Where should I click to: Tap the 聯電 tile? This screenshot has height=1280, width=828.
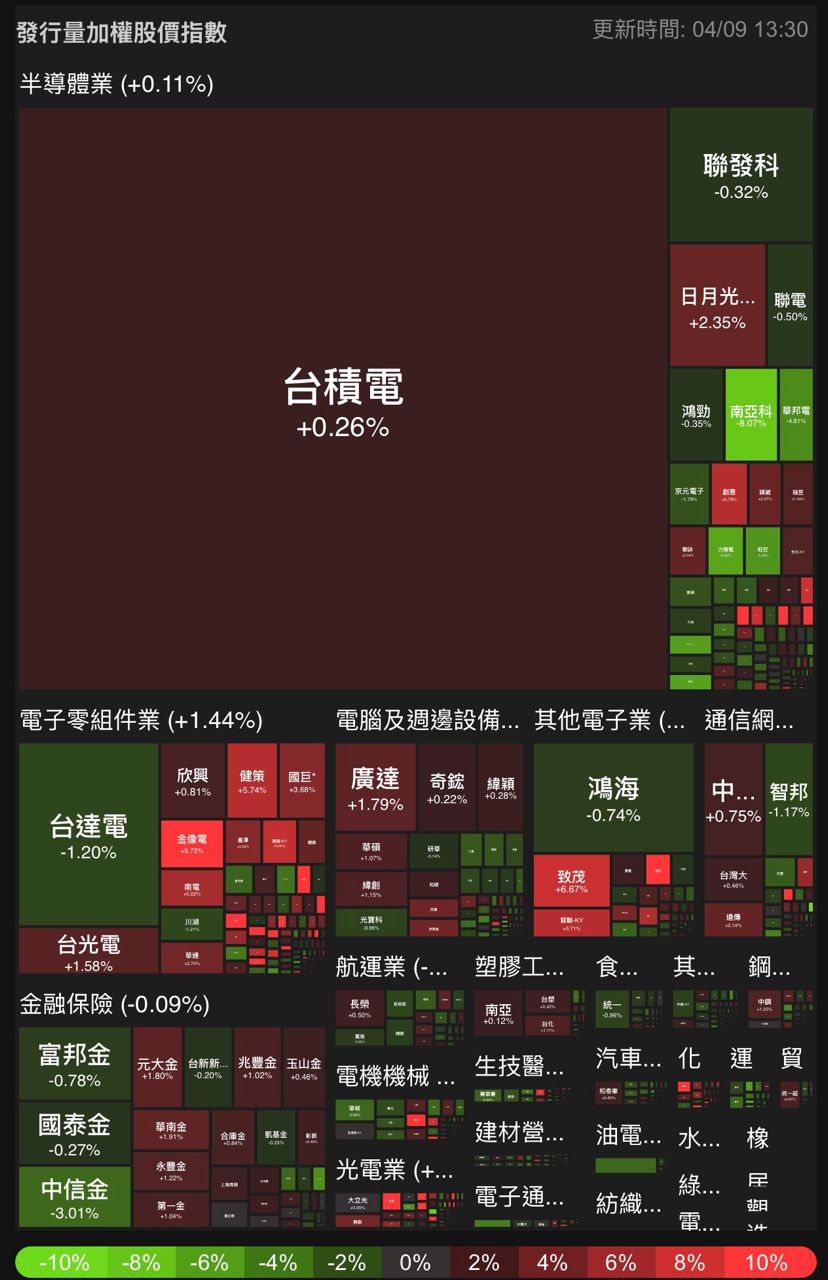pyautogui.click(x=790, y=305)
